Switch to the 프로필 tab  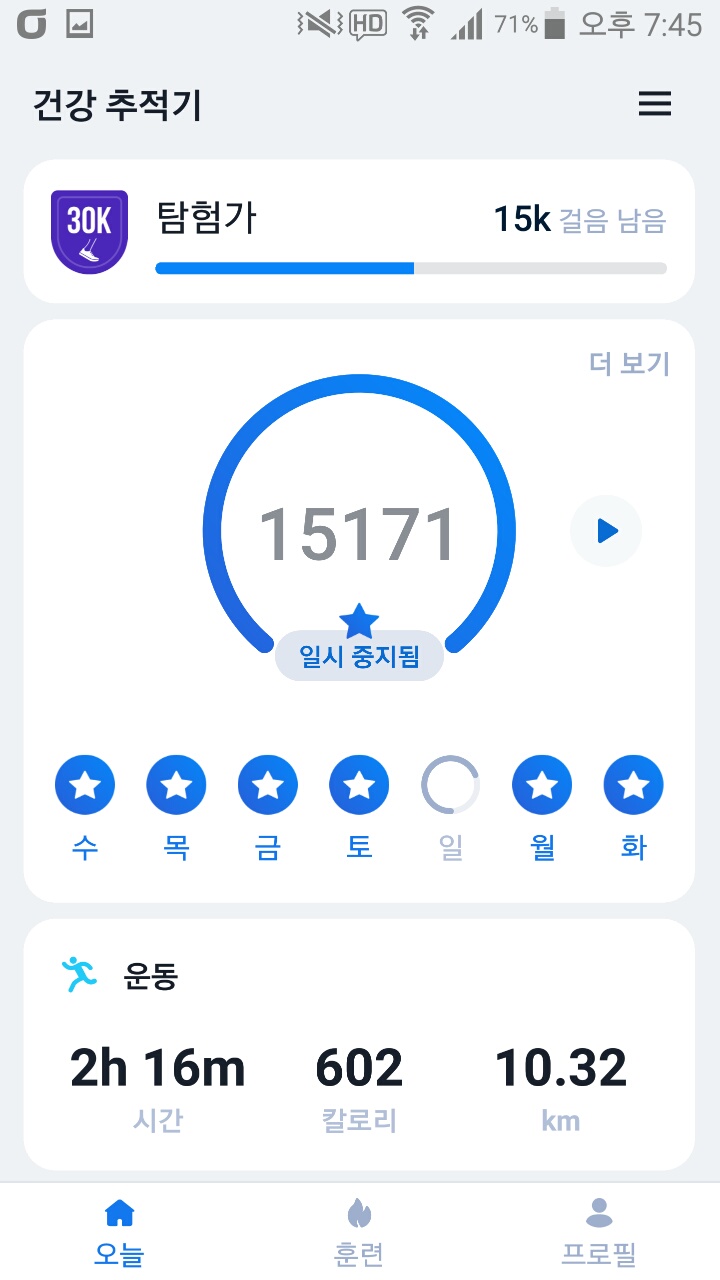599,1234
